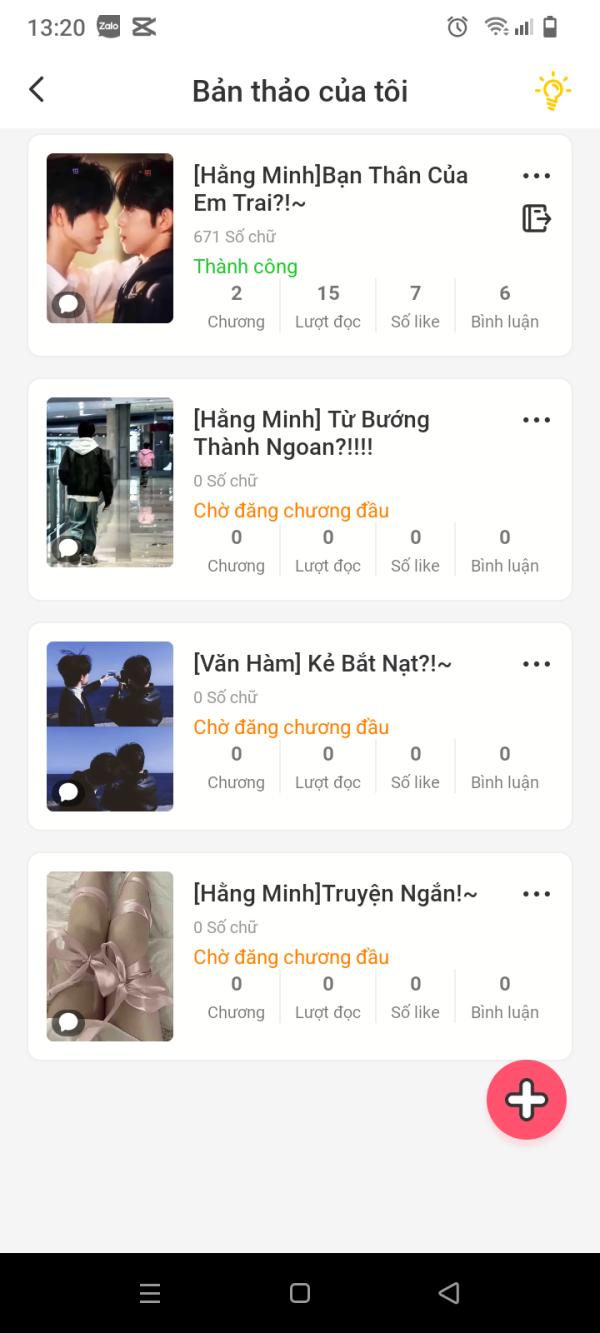Image resolution: width=600 pixels, height=1333 pixels.
Task: Tap the system home button
Action: point(300,1293)
